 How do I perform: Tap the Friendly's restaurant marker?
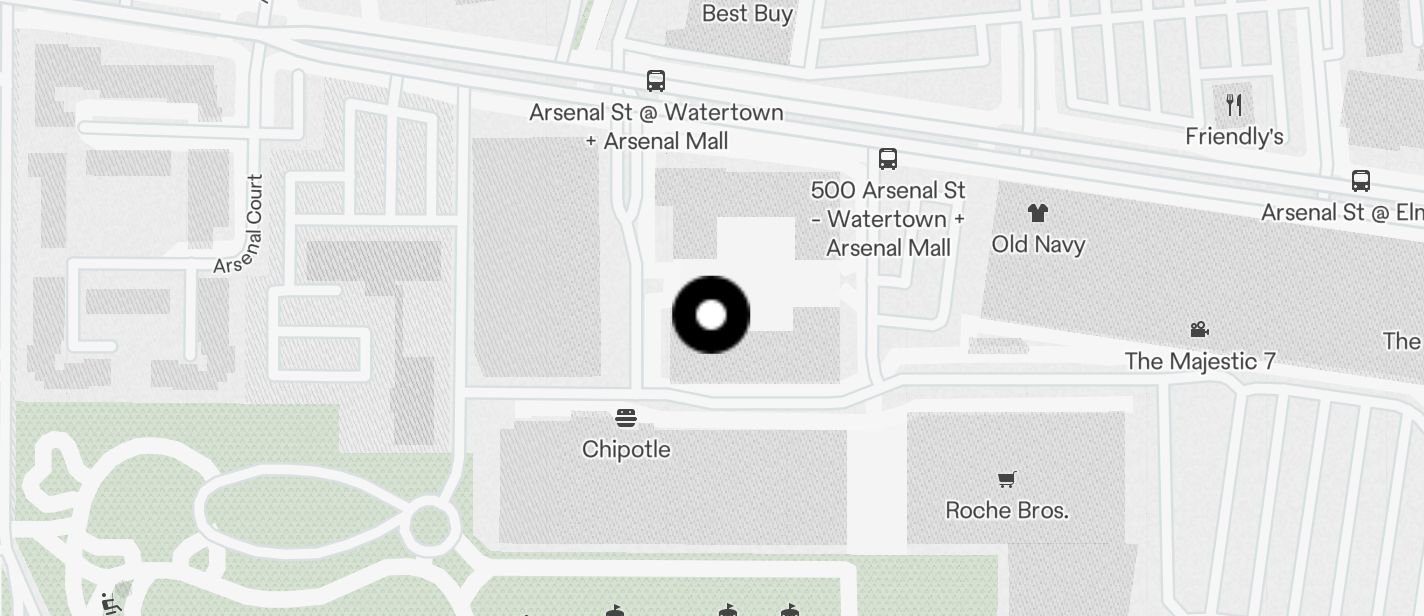pyautogui.click(x=1234, y=104)
